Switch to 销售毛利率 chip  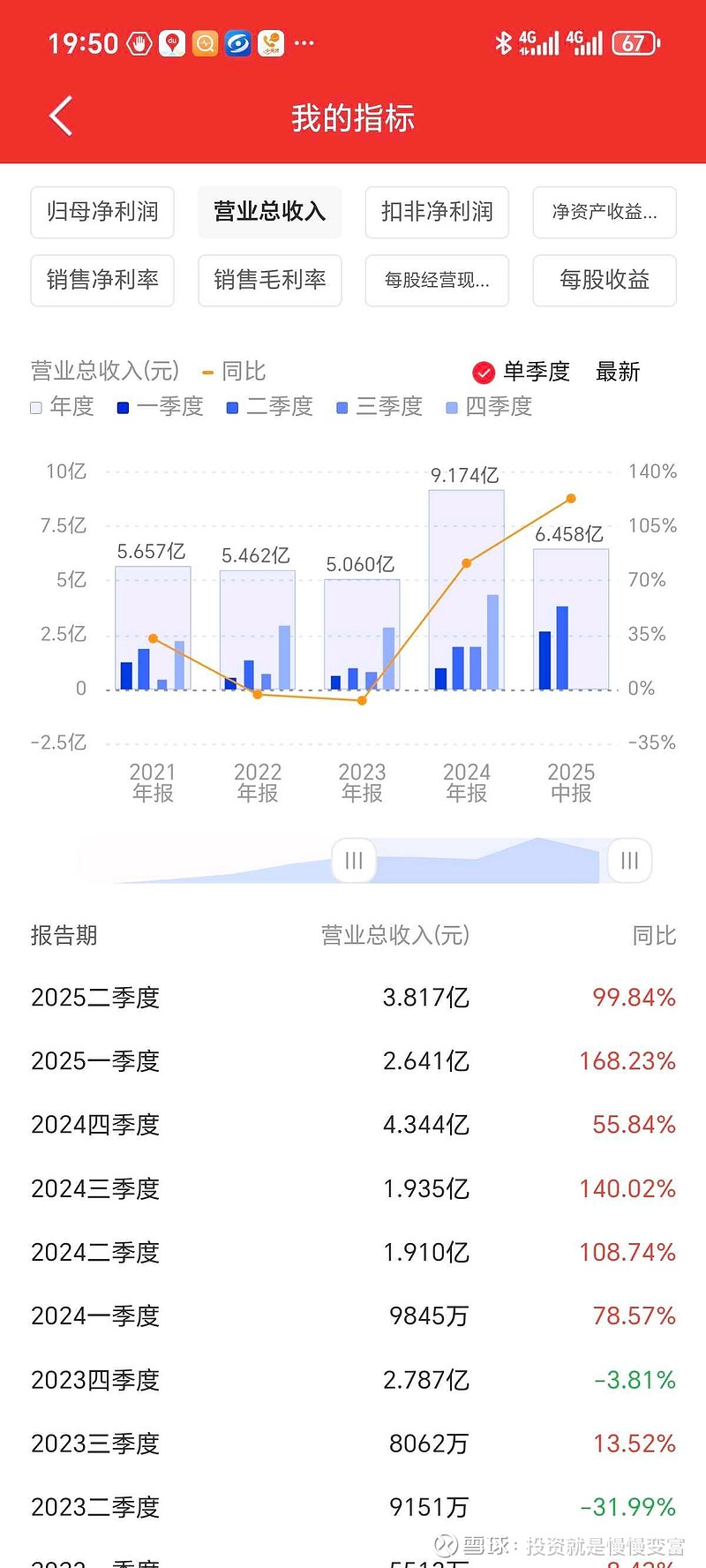click(269, 280)
